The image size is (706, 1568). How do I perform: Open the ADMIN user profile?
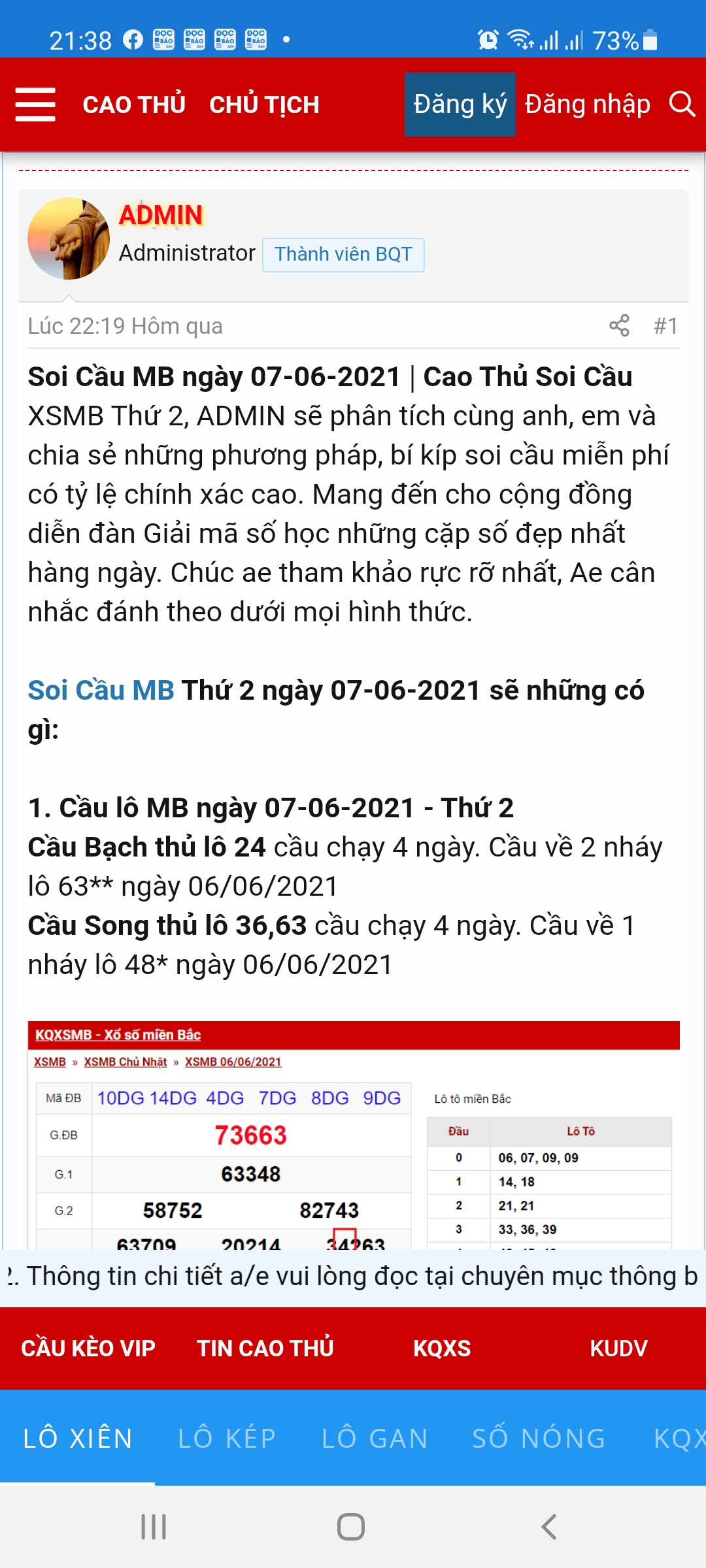pyautogui.click(x=161, y=215)
